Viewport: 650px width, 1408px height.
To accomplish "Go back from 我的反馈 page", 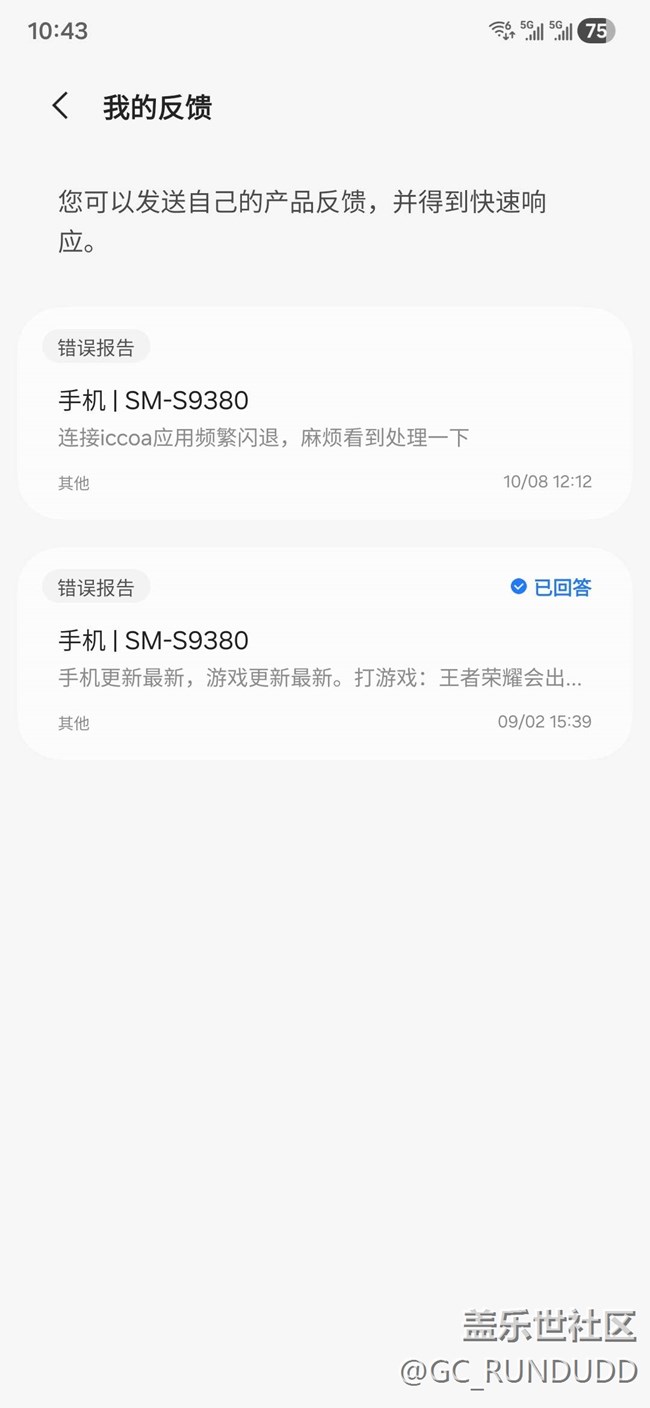I will [x=61, y=107].
